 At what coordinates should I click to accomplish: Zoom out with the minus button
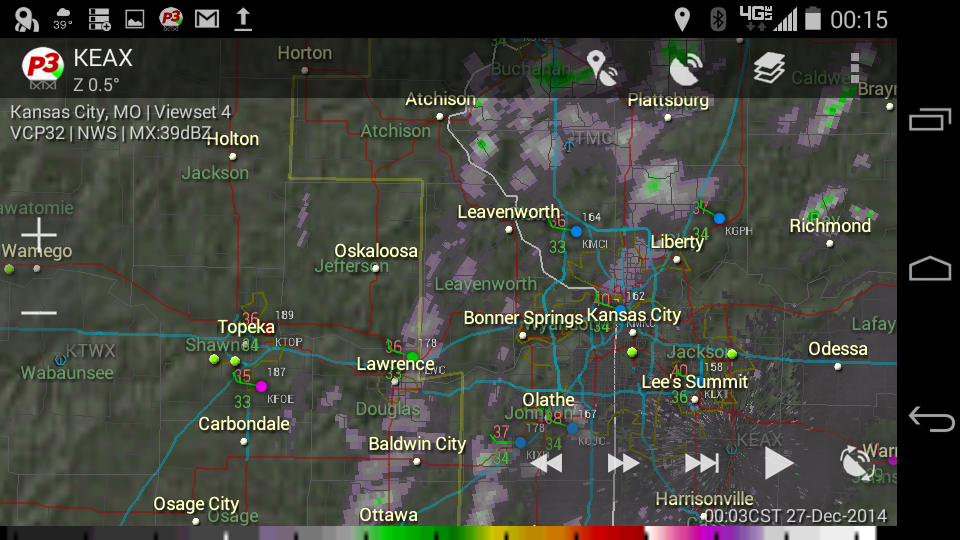pyautogui.click(x=39, y=312)
